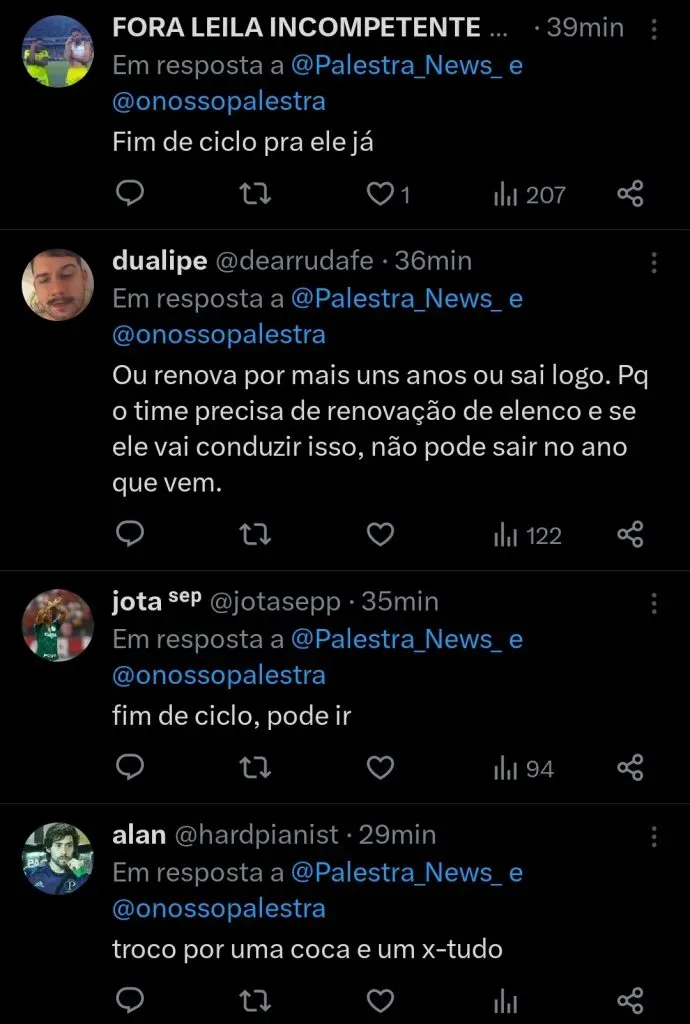This screenshot has height=1024, width=690.
Task: Like dualipe's reply
Action: [380, 536]
